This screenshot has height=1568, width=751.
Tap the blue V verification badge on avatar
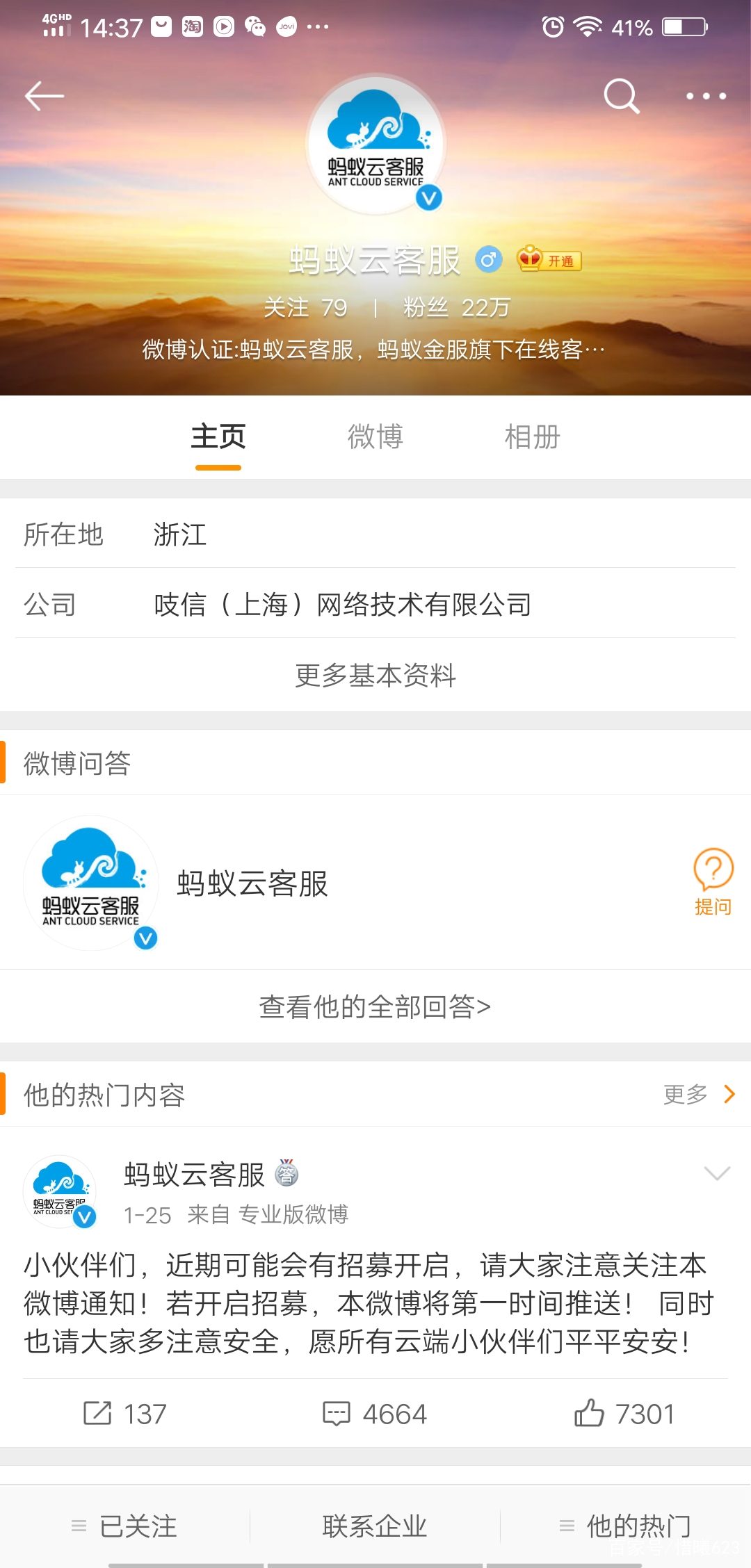pyautogui.click(x=429, y=198)
